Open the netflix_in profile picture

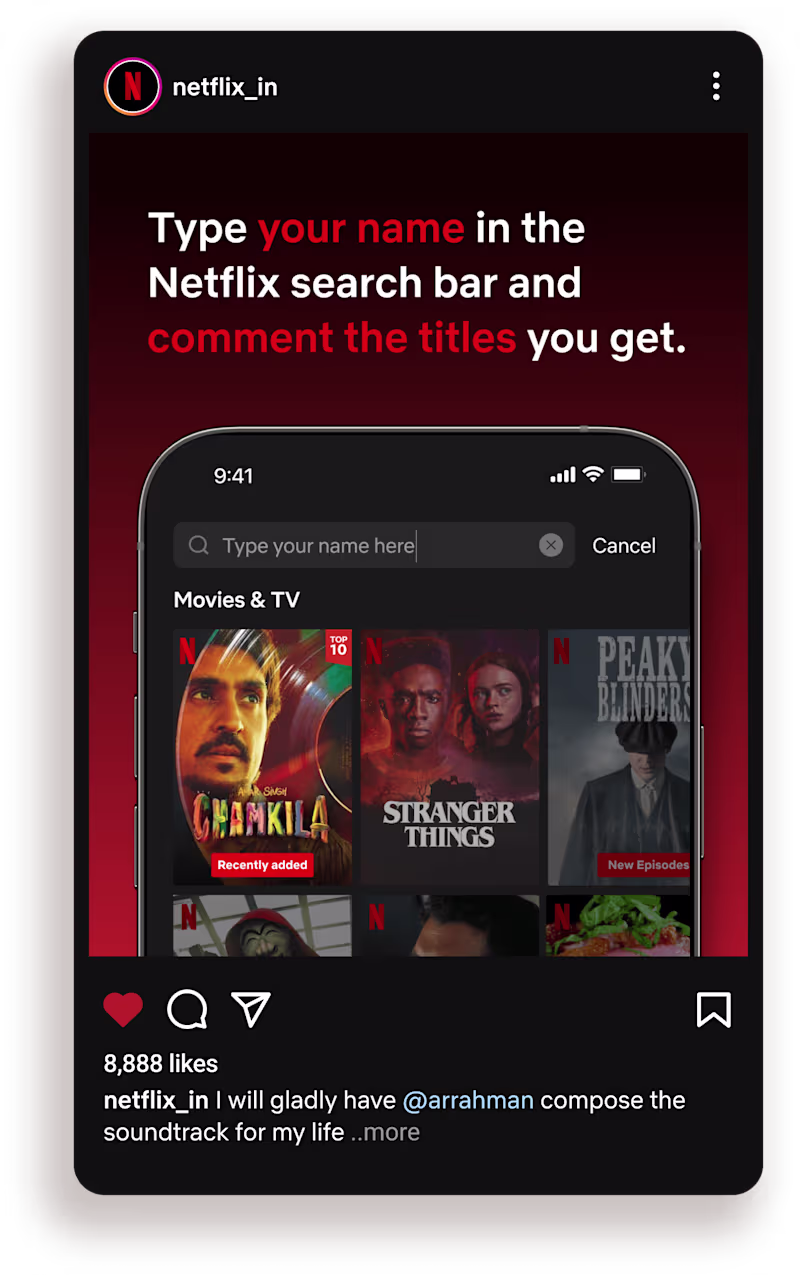[132, 87]
